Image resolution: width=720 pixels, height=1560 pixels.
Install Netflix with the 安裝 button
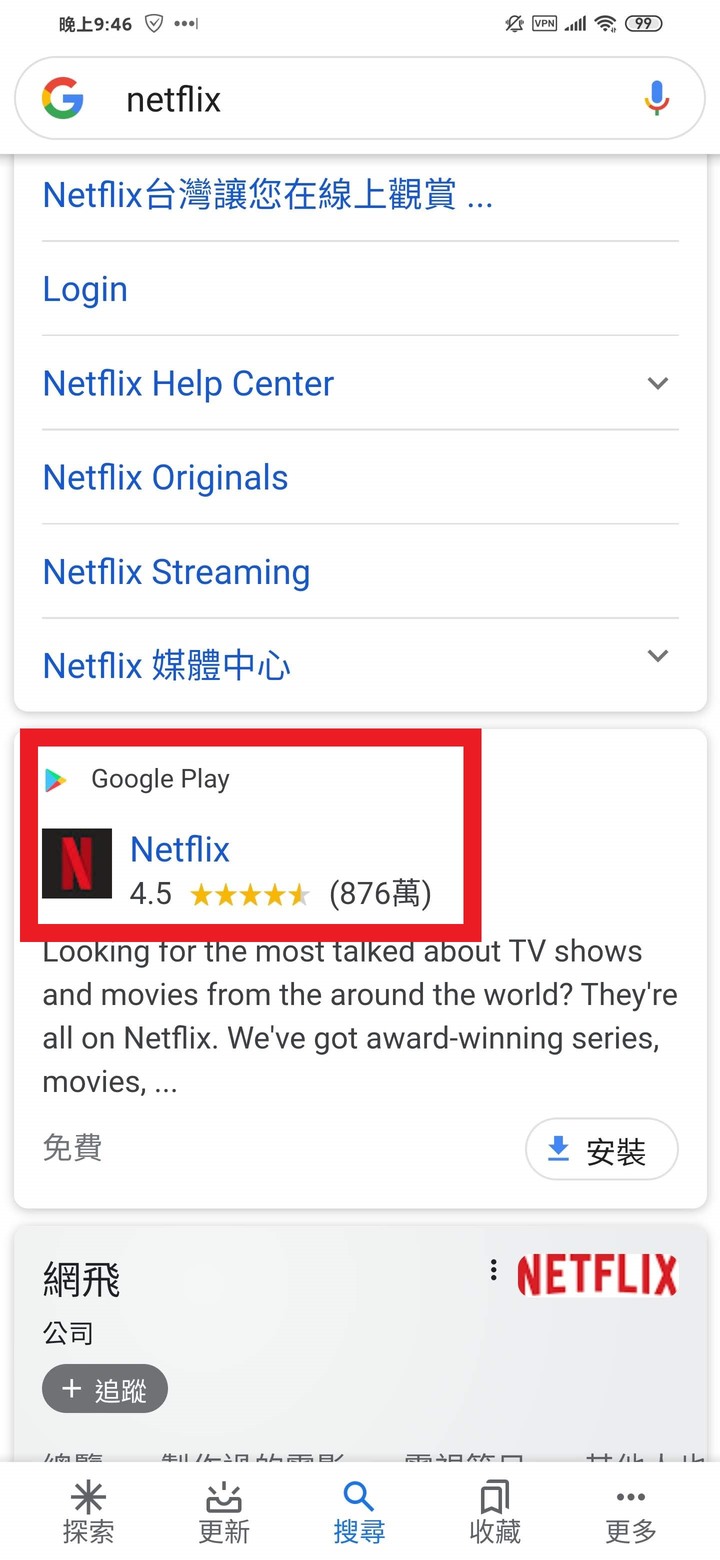coord(601,1152)
